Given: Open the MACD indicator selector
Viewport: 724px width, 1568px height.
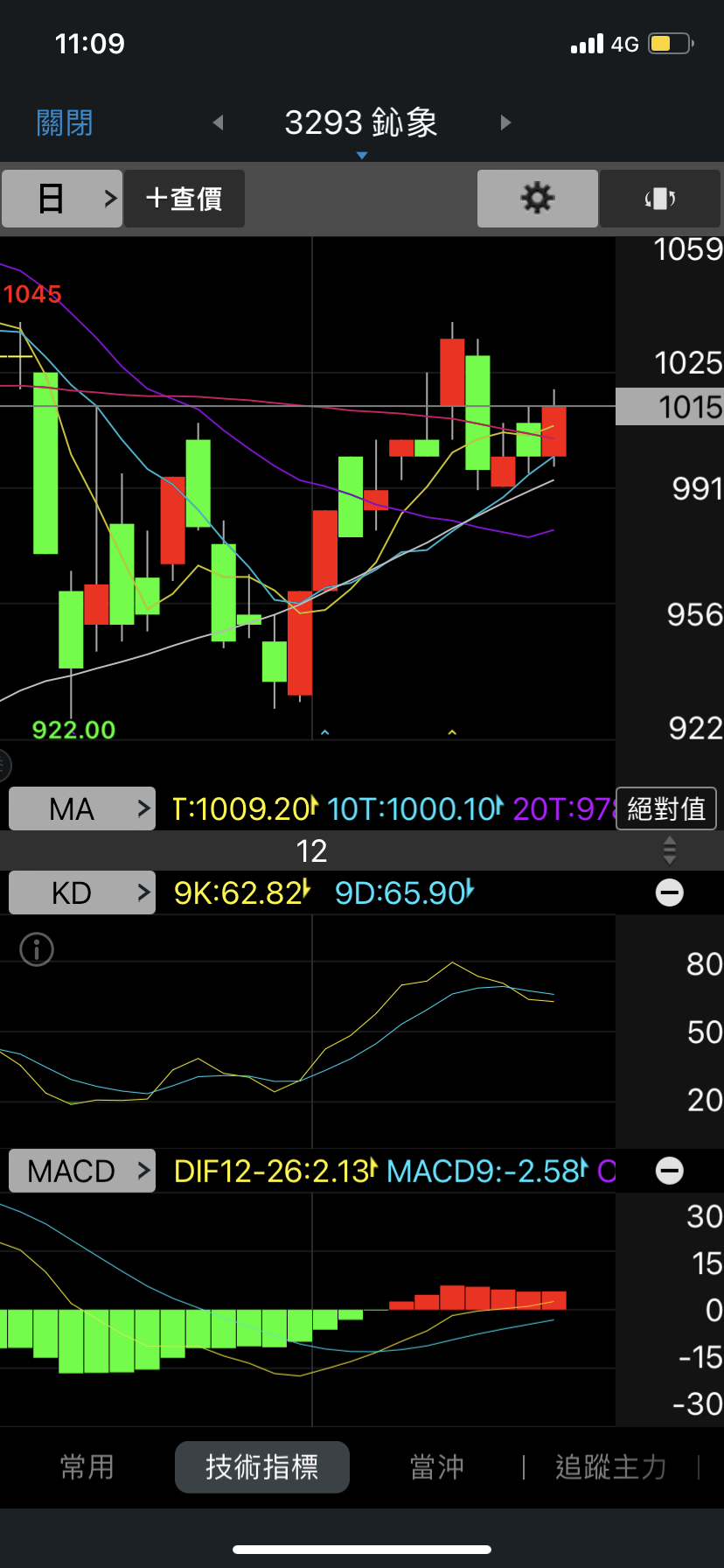Looking at the screenshot, I should click(82, 1171).
